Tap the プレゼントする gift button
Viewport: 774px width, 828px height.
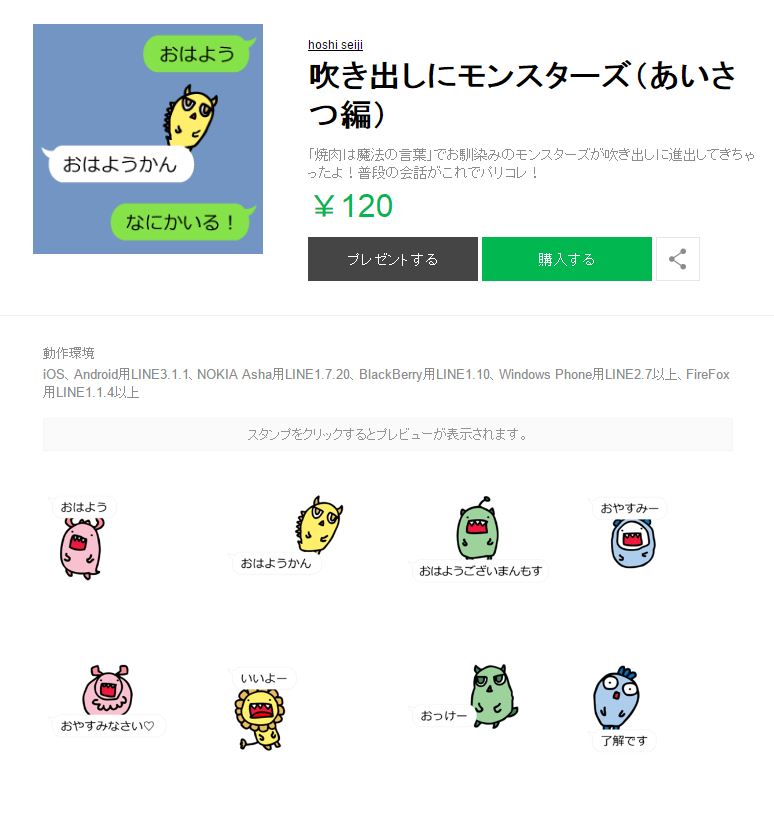(392, 259)
